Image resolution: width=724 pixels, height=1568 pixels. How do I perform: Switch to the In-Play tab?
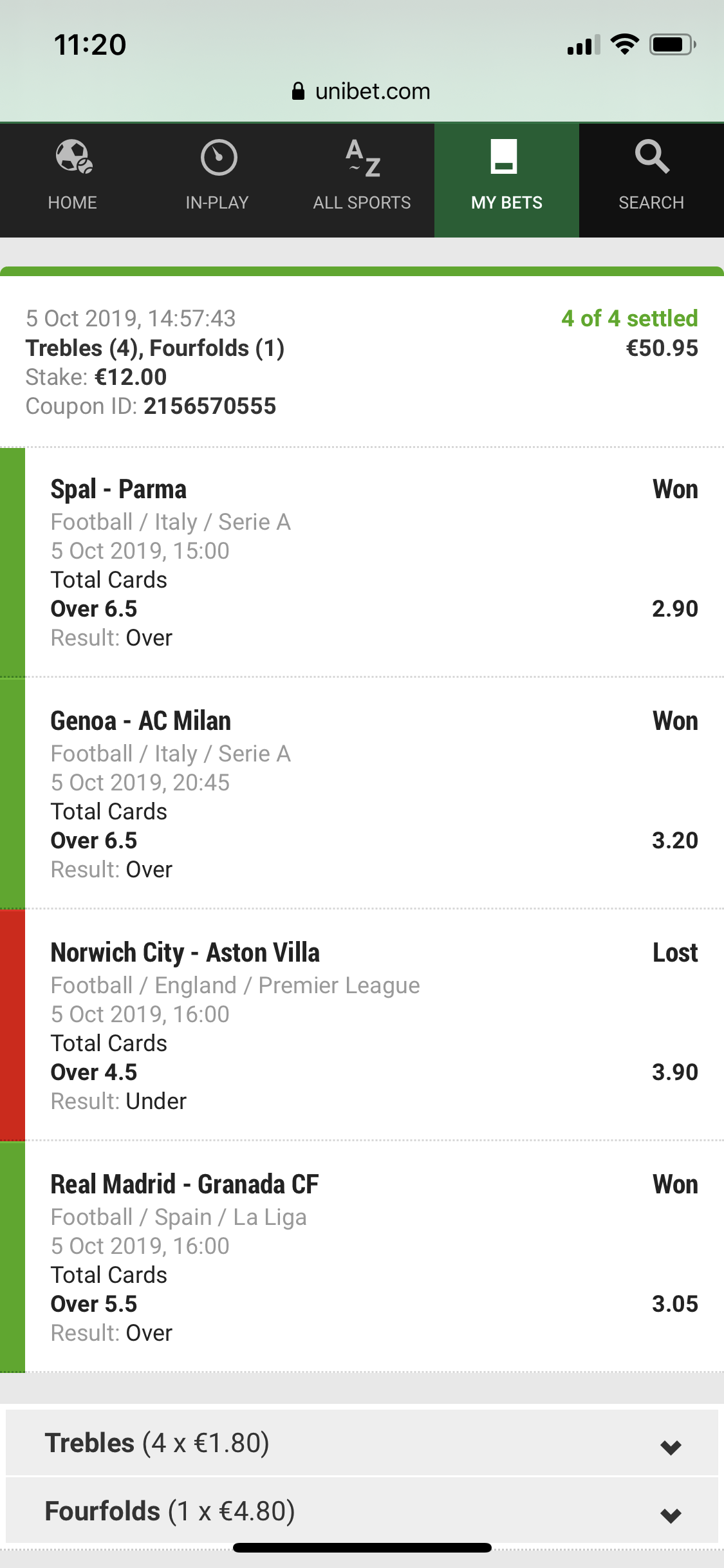217,180
